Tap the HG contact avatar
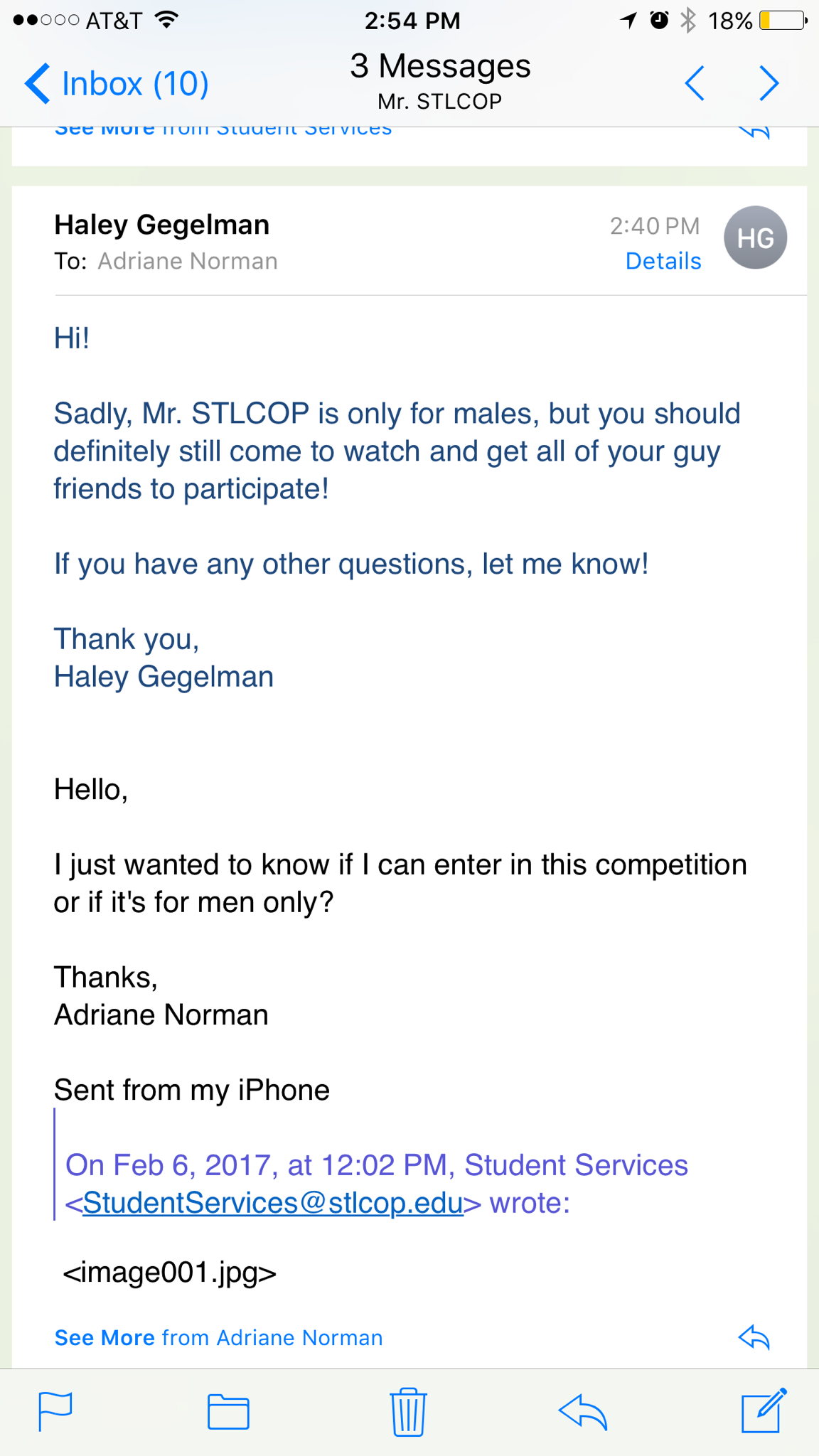Screen dimensions: 819x1456 coord(755,237)
